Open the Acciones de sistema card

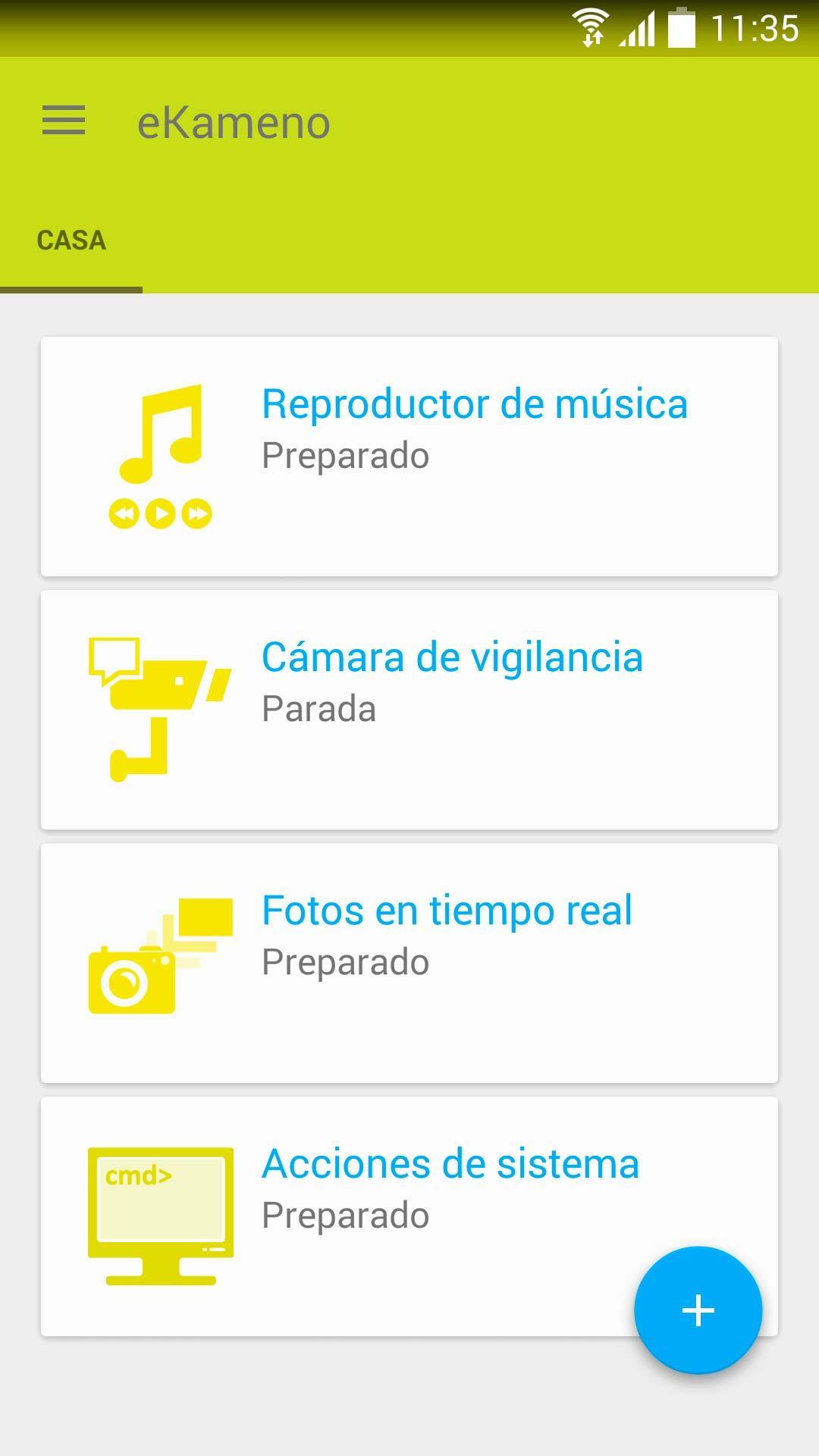point(364,1216)
